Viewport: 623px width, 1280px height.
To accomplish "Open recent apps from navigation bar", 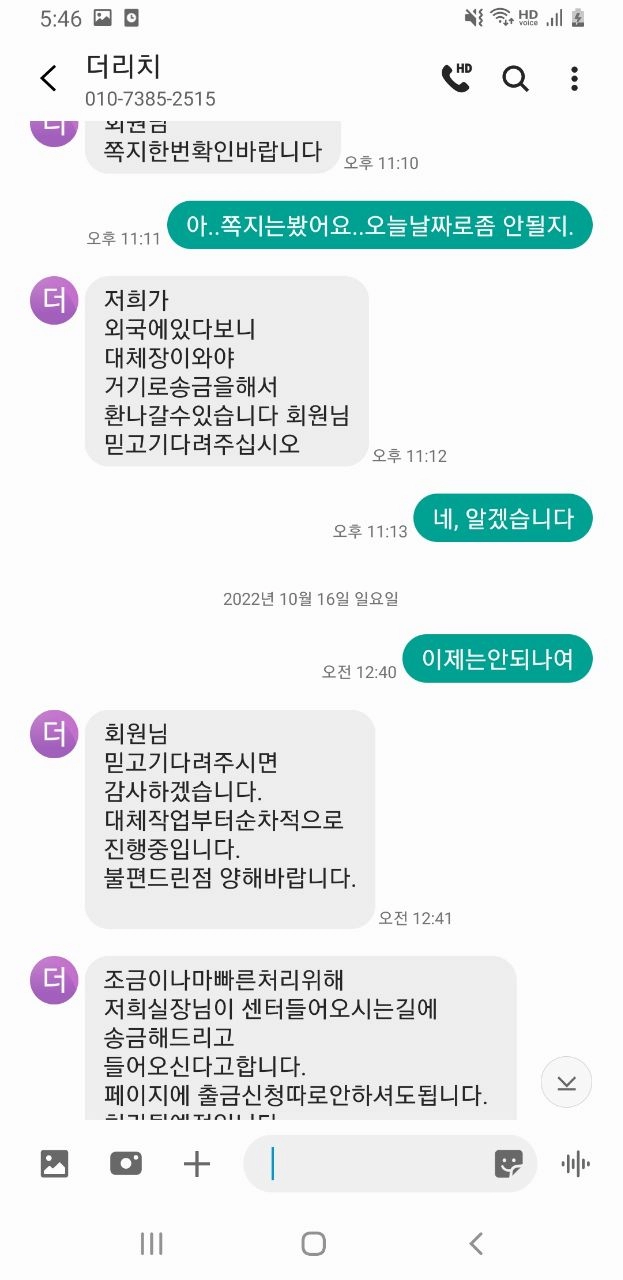I will coord(151,1243).
